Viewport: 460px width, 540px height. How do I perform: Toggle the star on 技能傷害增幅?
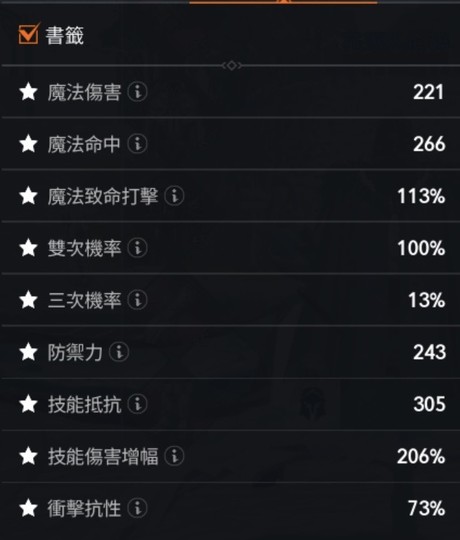pos(29,456)
